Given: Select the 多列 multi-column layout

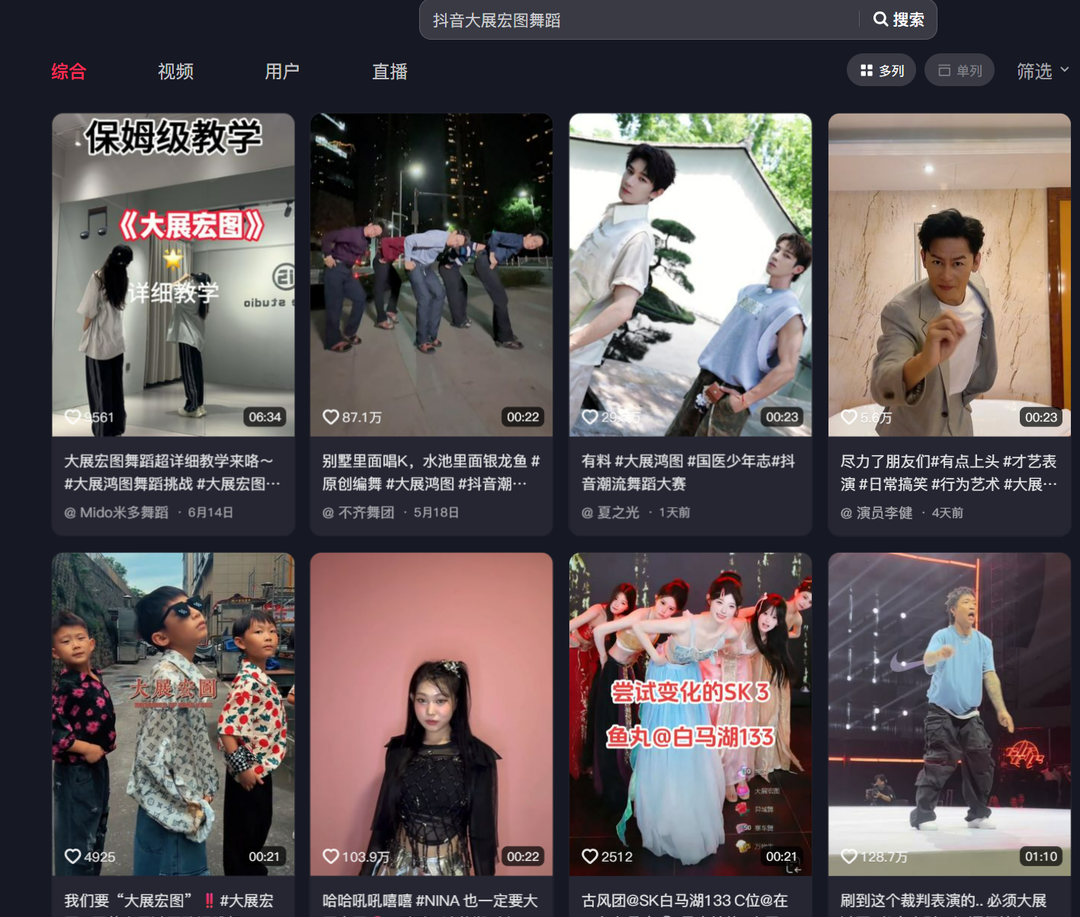Looking at the screenshot, I should [x=881, y=71].
